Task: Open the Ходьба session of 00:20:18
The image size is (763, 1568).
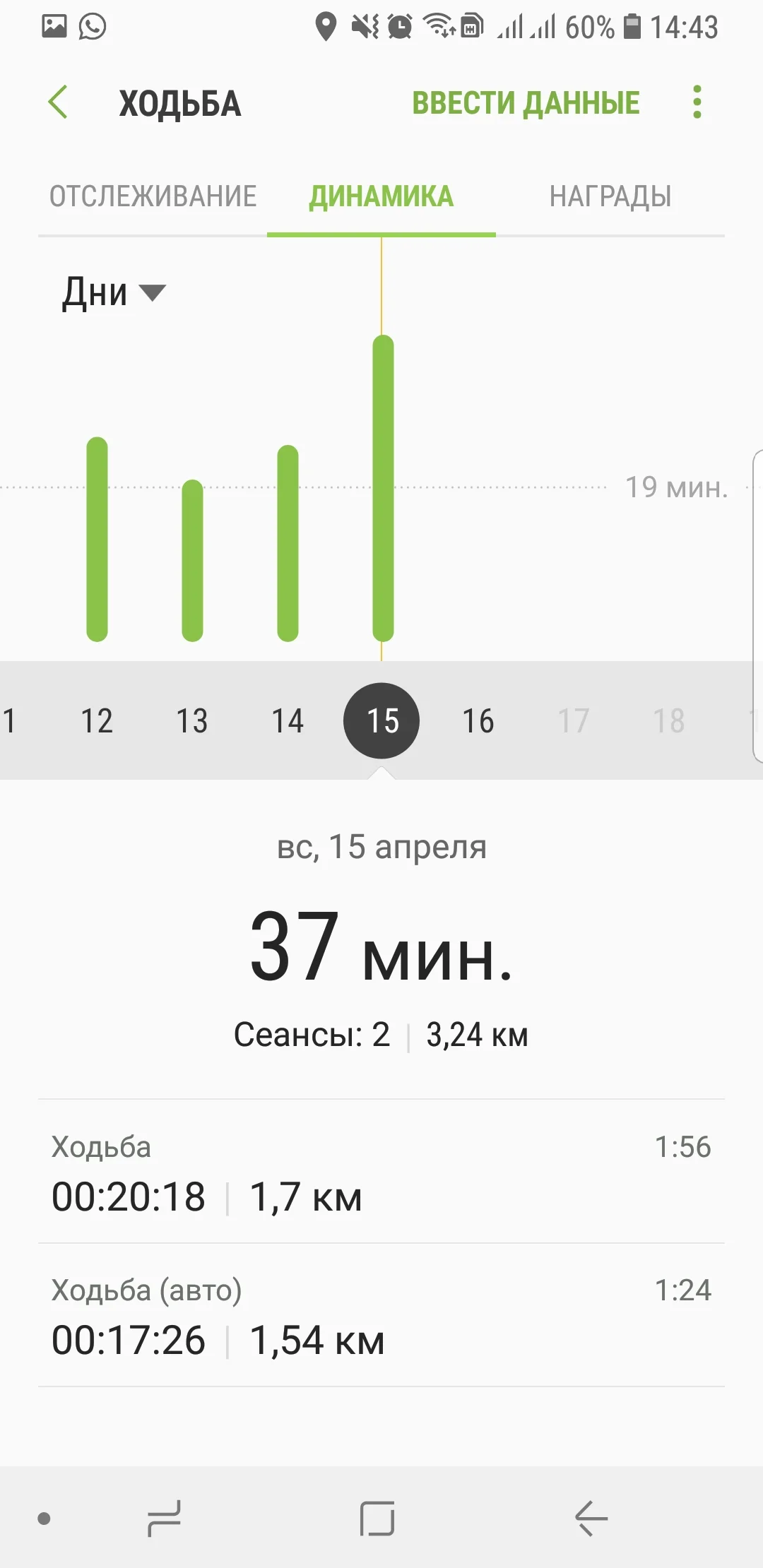Action: (x=381, y=1172)
